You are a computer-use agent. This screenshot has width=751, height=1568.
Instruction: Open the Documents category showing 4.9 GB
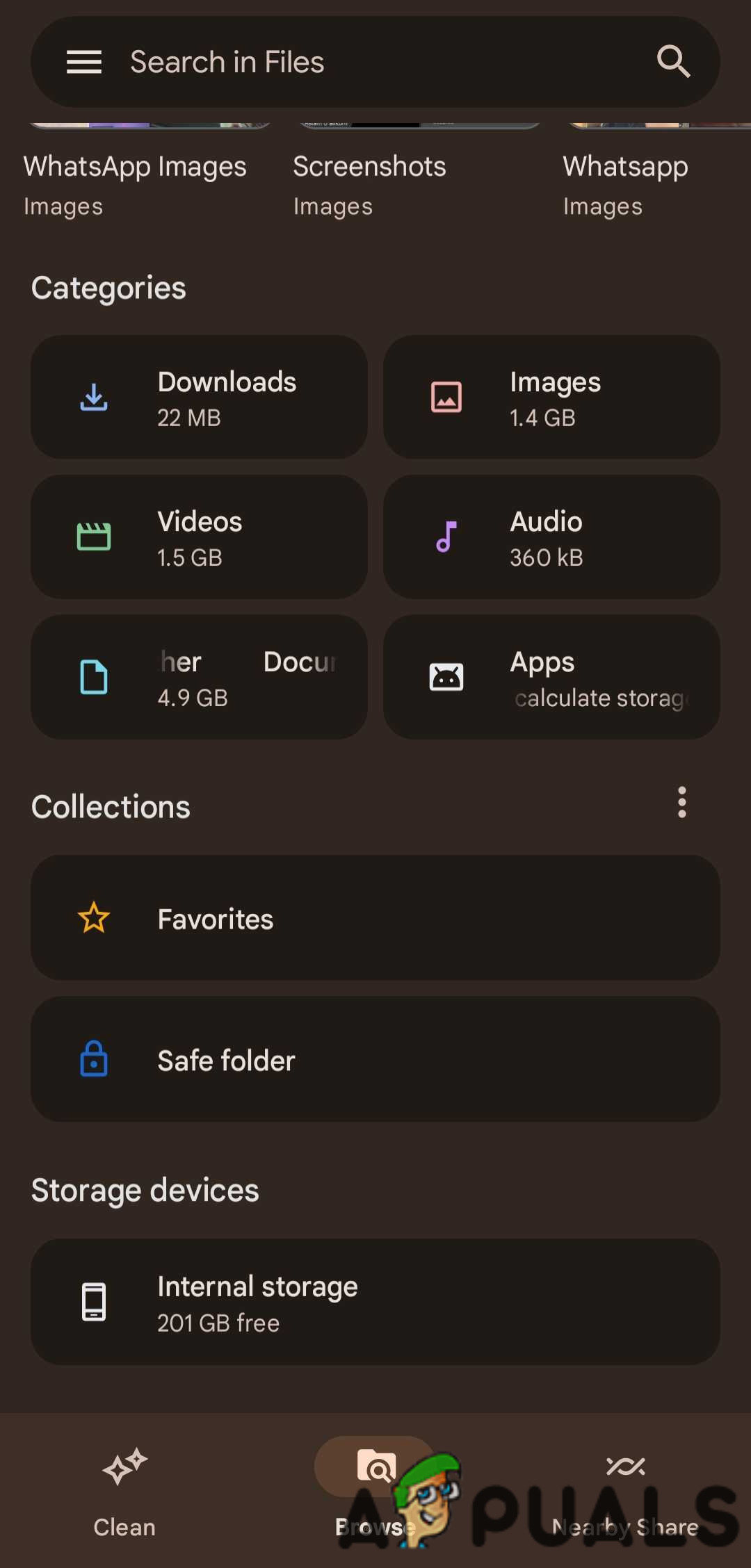(x=199, y=677)
